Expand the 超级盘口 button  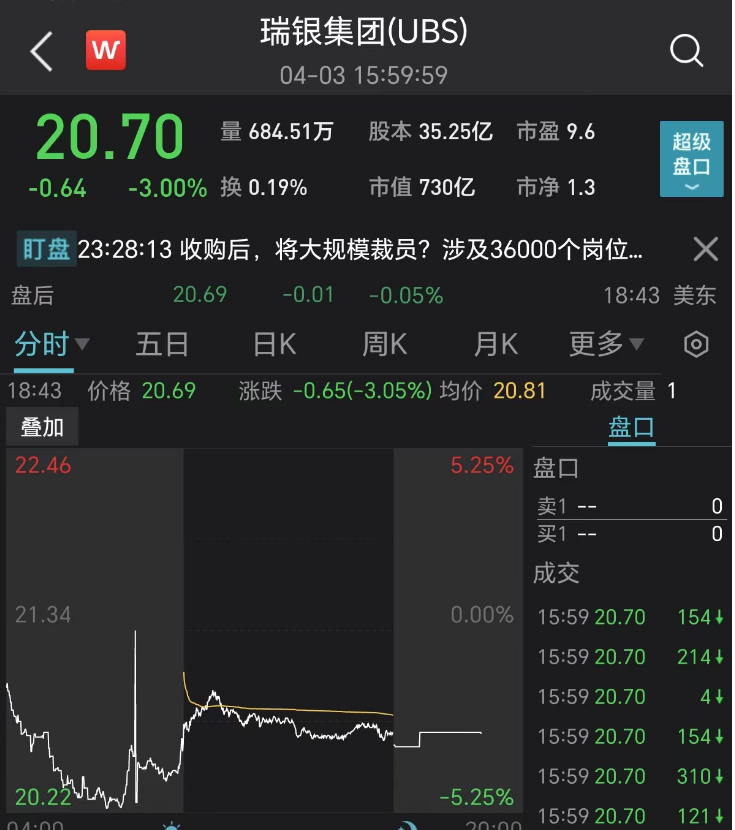pyautogui.click(x=691, y=159)
